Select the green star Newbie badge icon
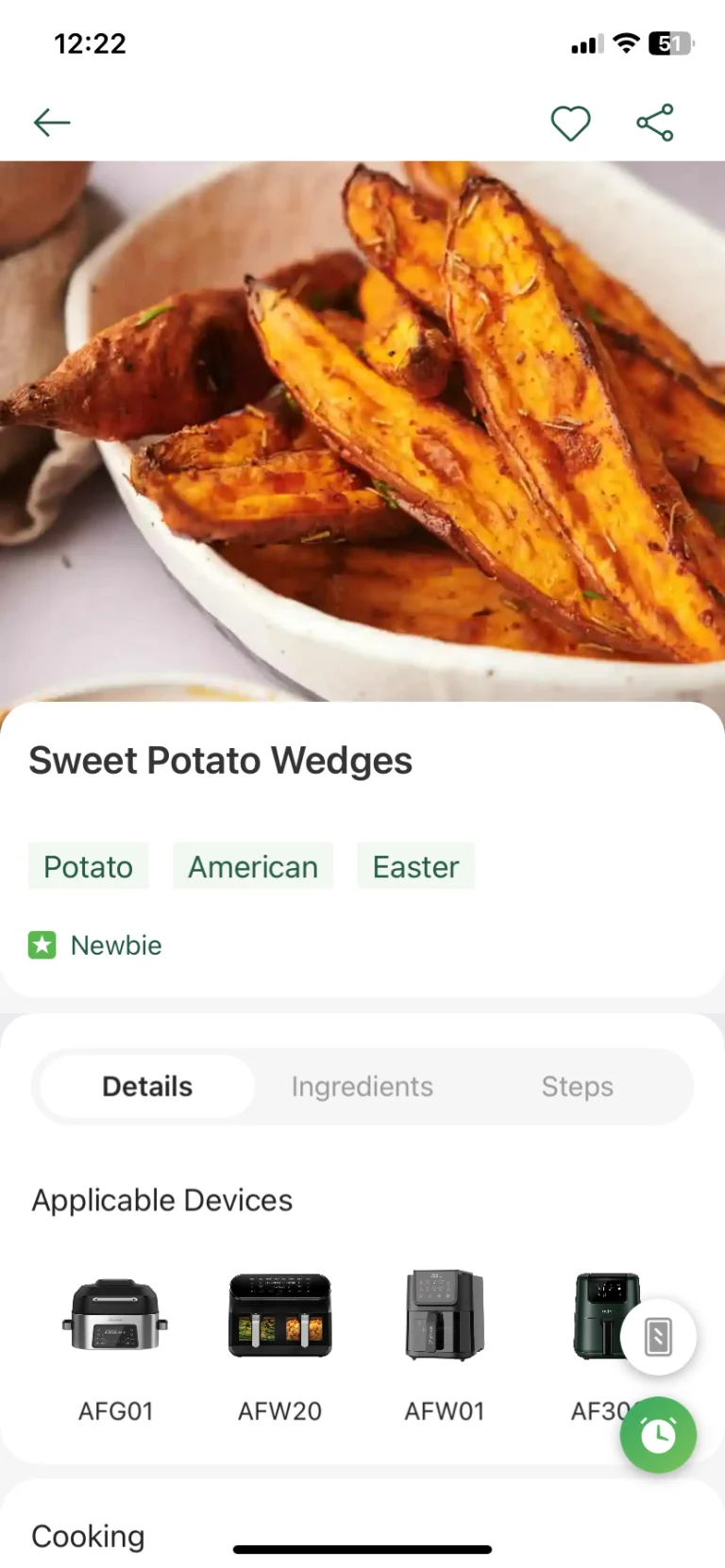 click(42, 944)
